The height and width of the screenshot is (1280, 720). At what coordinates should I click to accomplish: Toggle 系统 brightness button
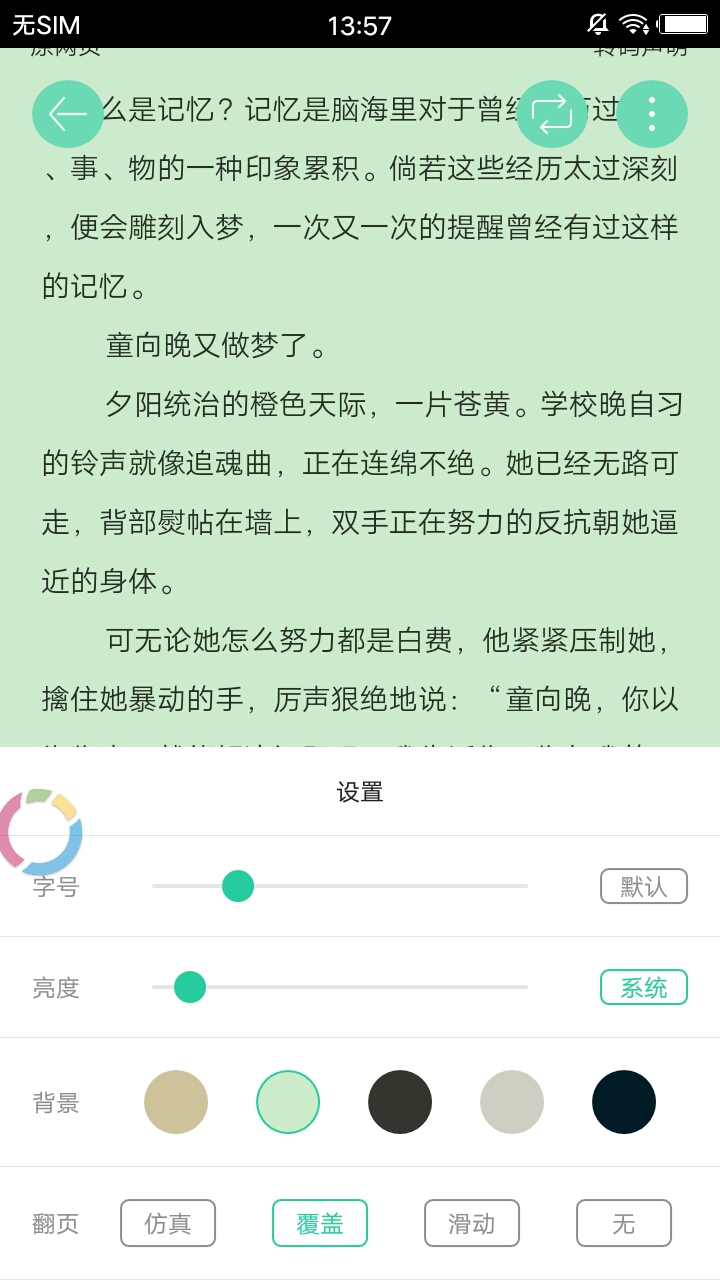pos(643,988)
